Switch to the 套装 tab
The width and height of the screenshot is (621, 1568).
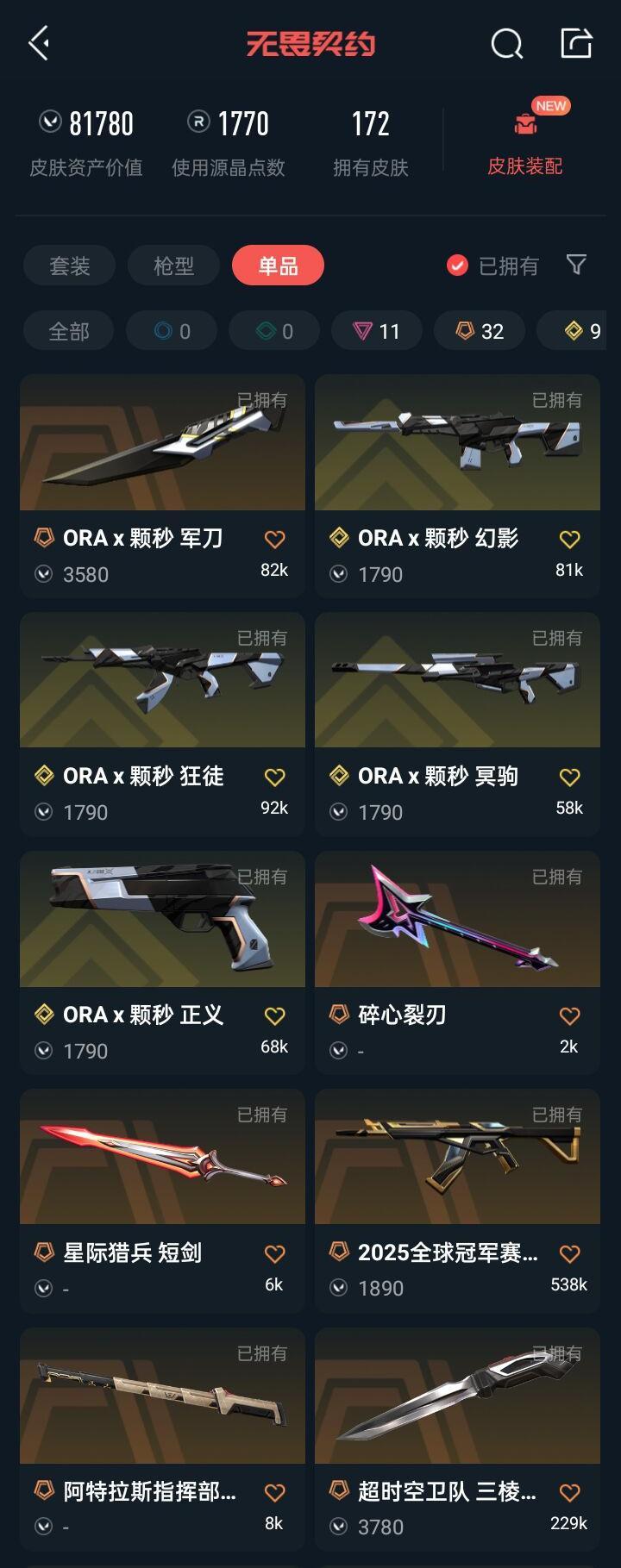point(70,265)
